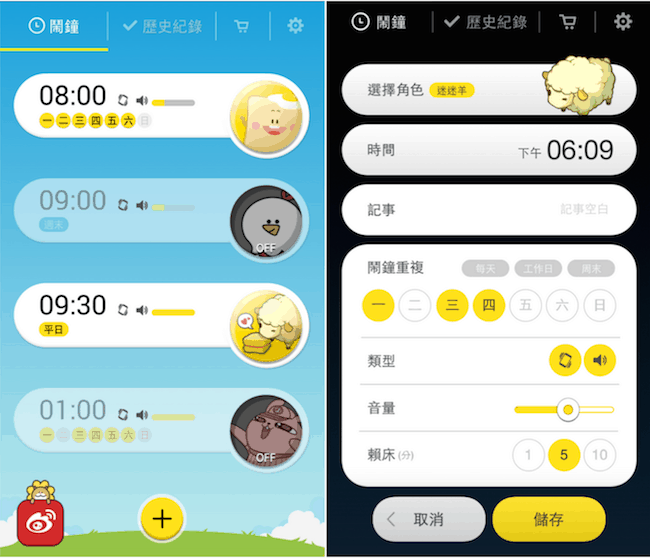The height and width of the screenshot is (558, 650).
Task: Adjust the 音量 volume slider
Action: (x=568, y=409)
